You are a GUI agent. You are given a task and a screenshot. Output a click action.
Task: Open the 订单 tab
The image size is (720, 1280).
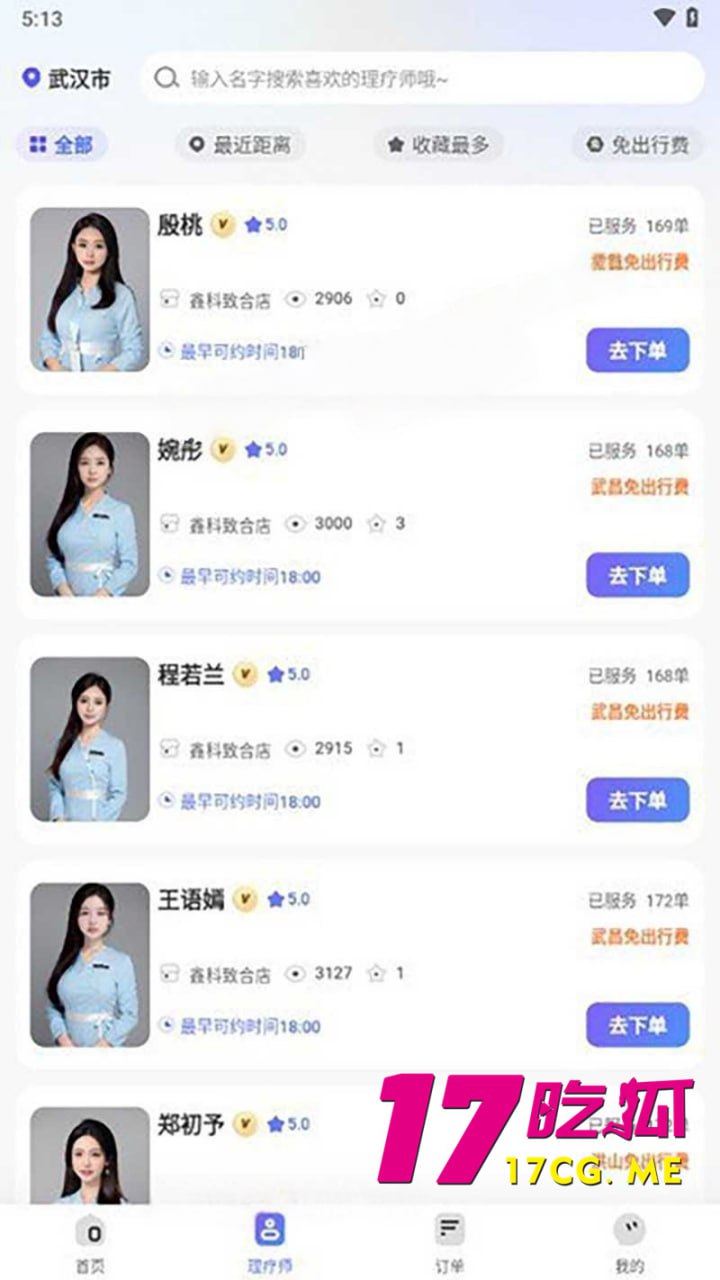tap(449, 1242)
